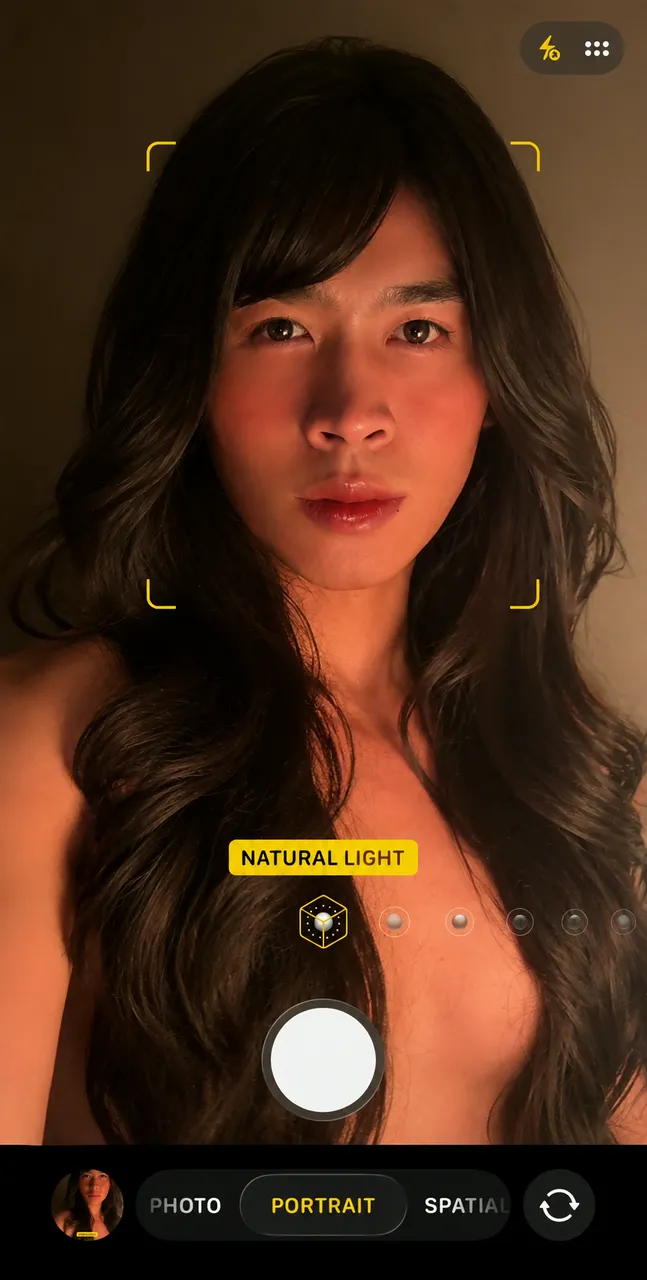This screenshot has height=1280, width=647.
Task: Select the Portrait mode tab
Action: pyautogui.click(x=323, y=1206)
